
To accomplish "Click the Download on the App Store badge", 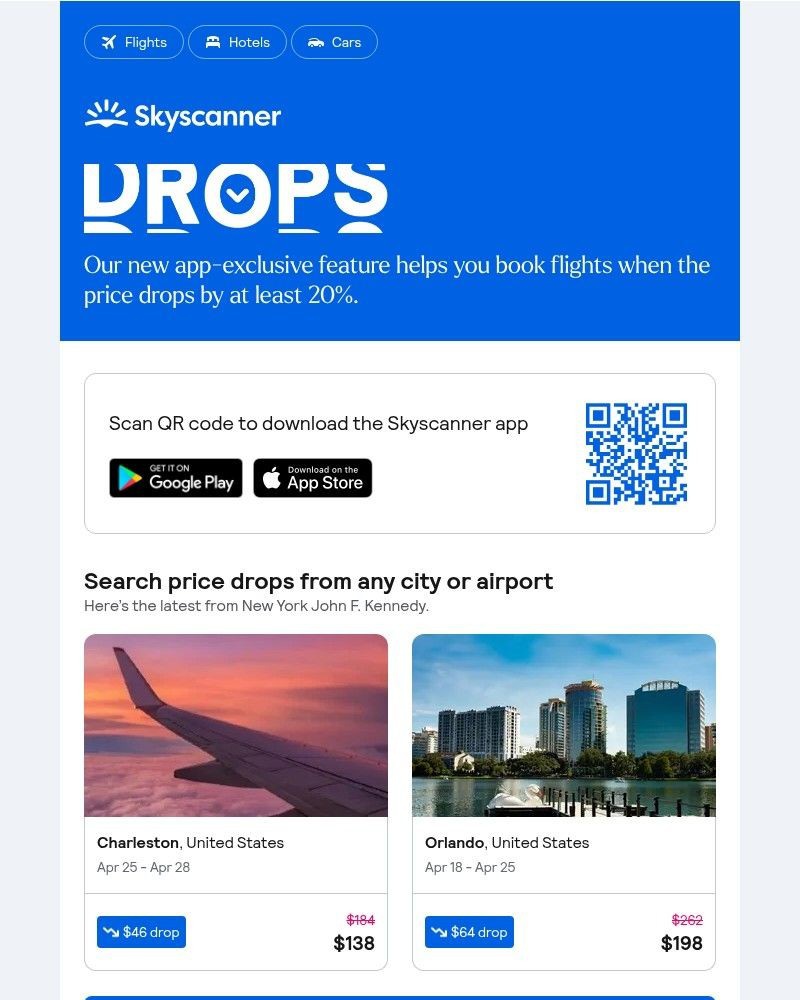I will pos(311,478).
